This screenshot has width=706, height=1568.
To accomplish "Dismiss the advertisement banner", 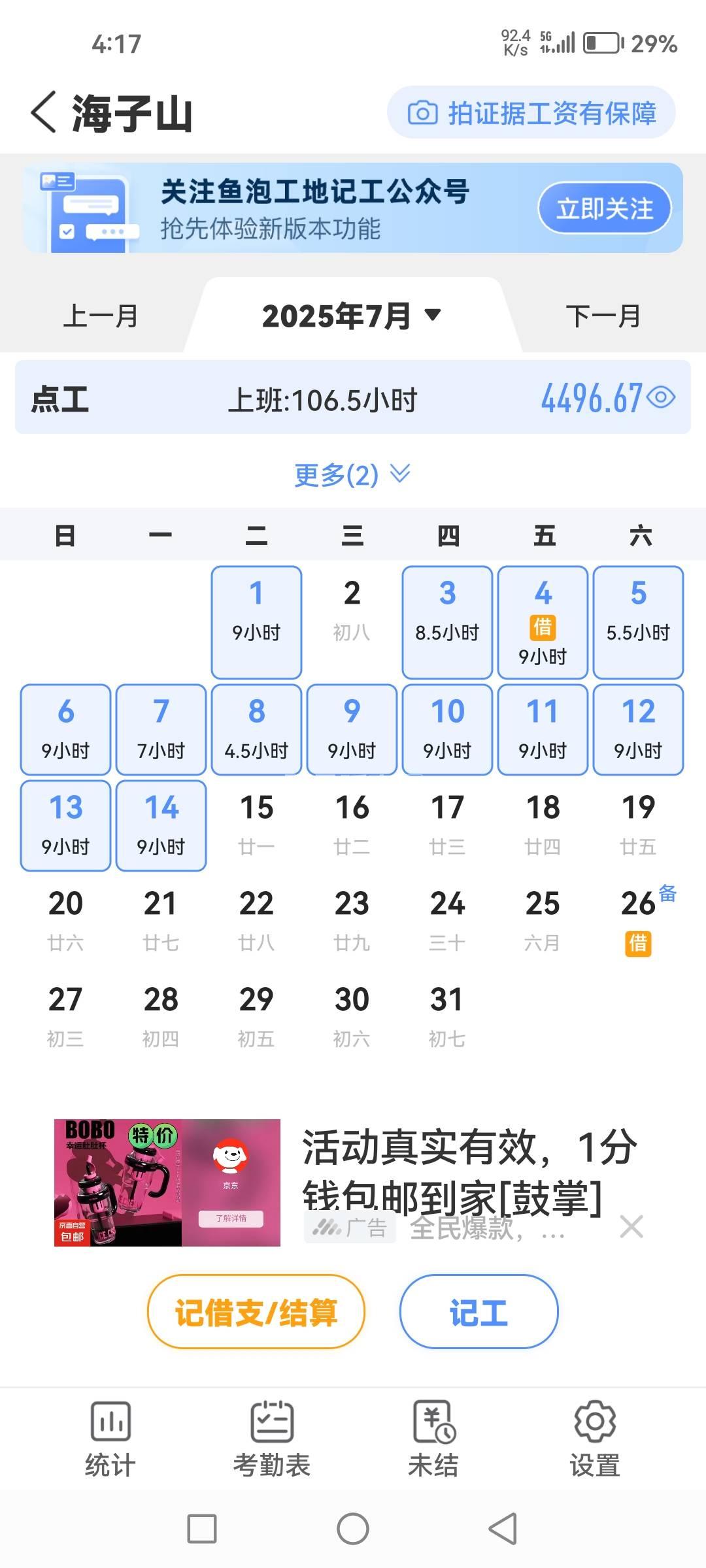I will click(631, 1226).
